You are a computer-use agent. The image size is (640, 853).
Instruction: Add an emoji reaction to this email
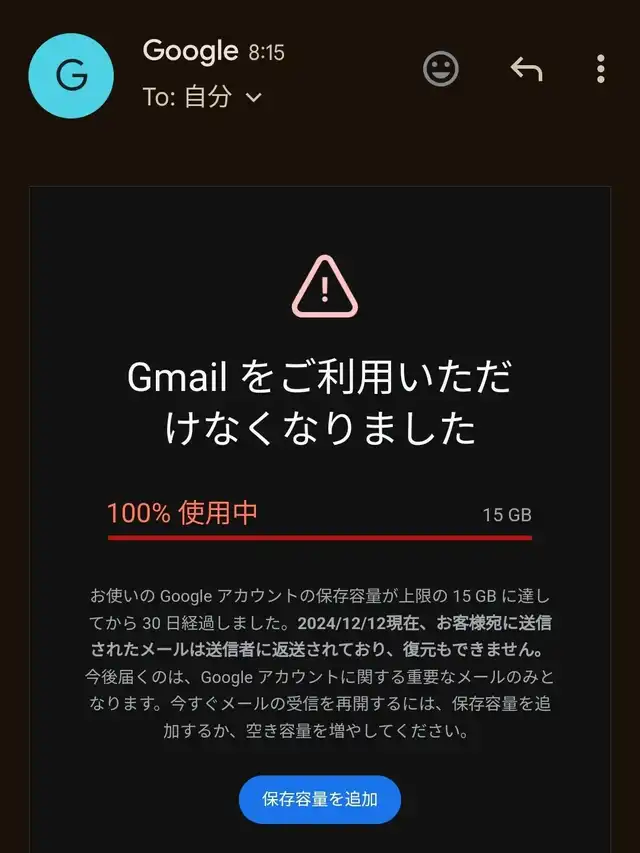[x=441, y=69]
